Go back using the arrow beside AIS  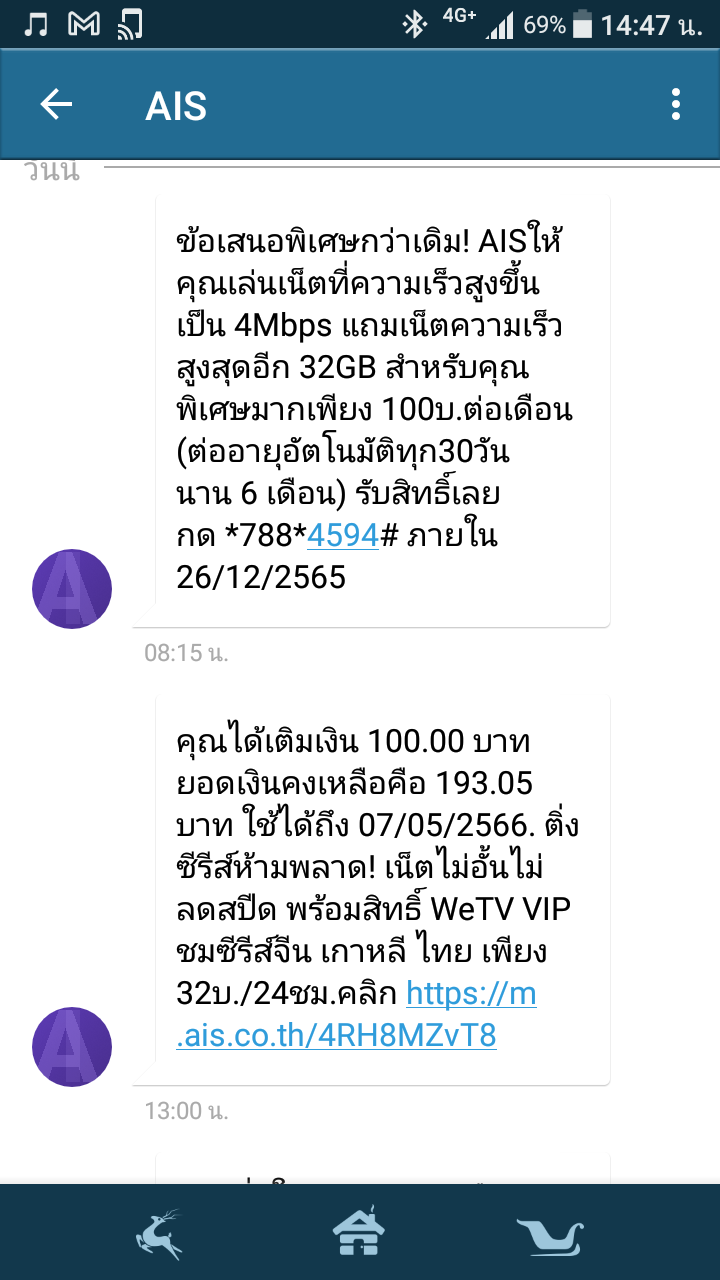(x=56, y=105)
